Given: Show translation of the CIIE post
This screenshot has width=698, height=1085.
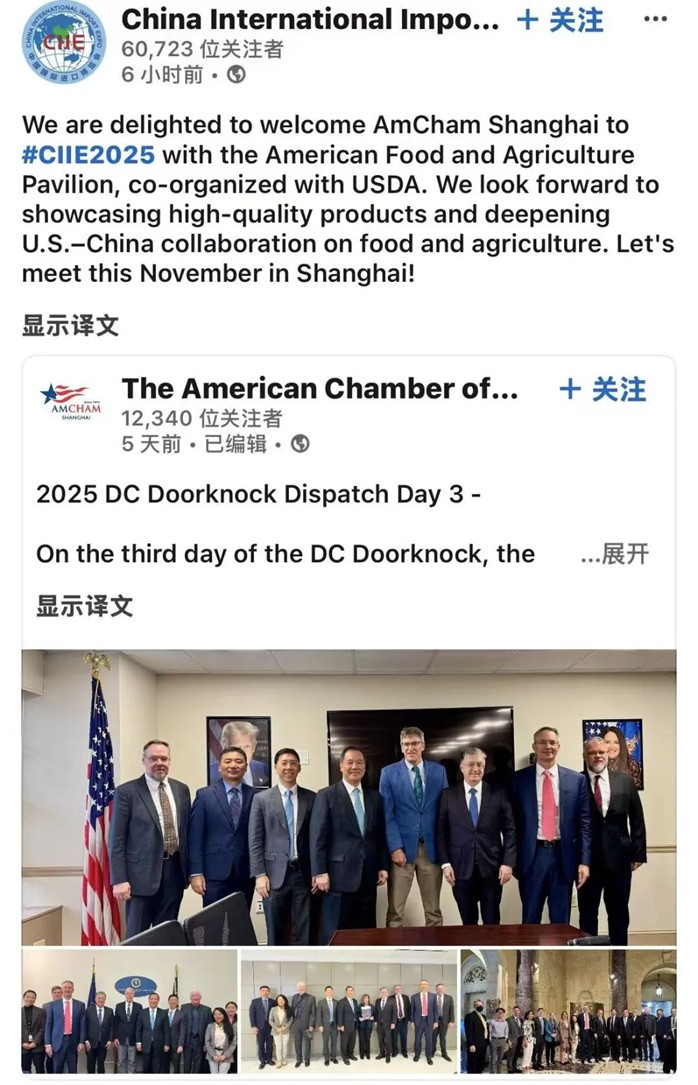Looking at the screenshot, I should coord(70,325).
